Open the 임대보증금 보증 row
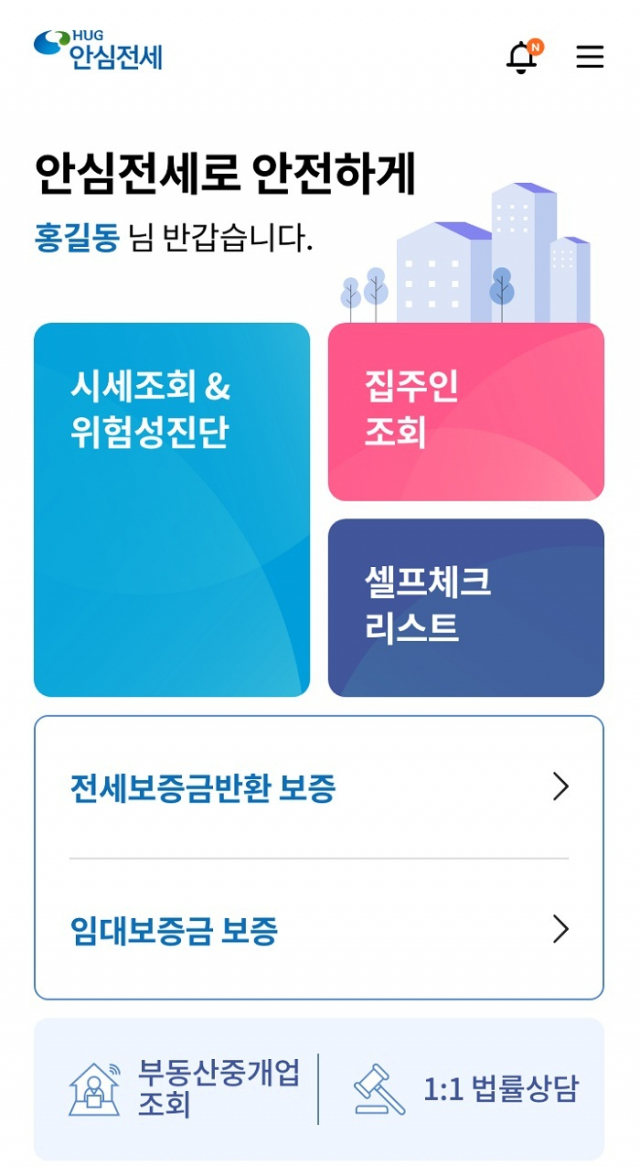Viewport: 640px width, 1166px height. point(319,930)
